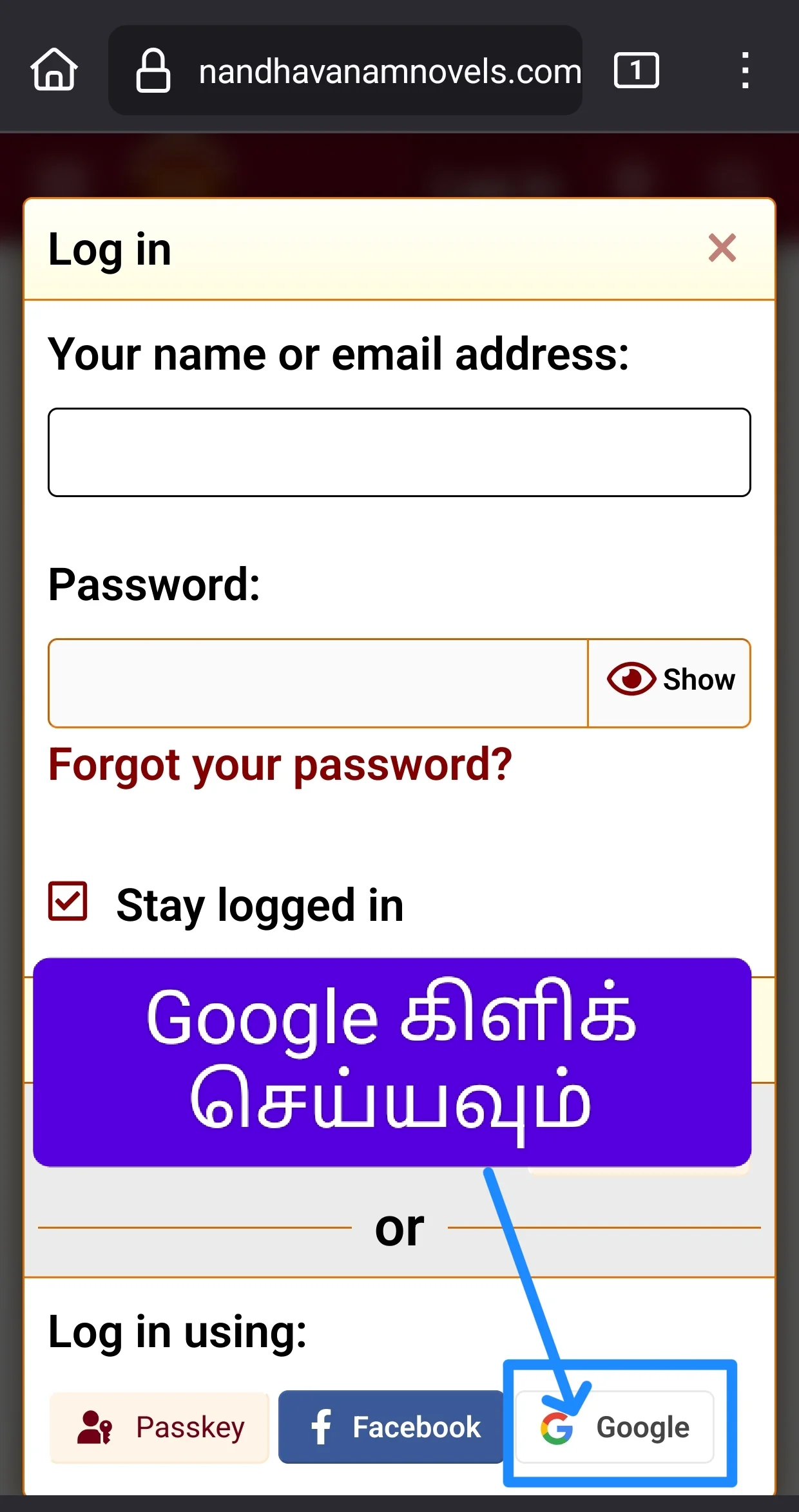Focus the name or email address field
This screenshot has width=799, height=1512.
[x=399, y=452]
